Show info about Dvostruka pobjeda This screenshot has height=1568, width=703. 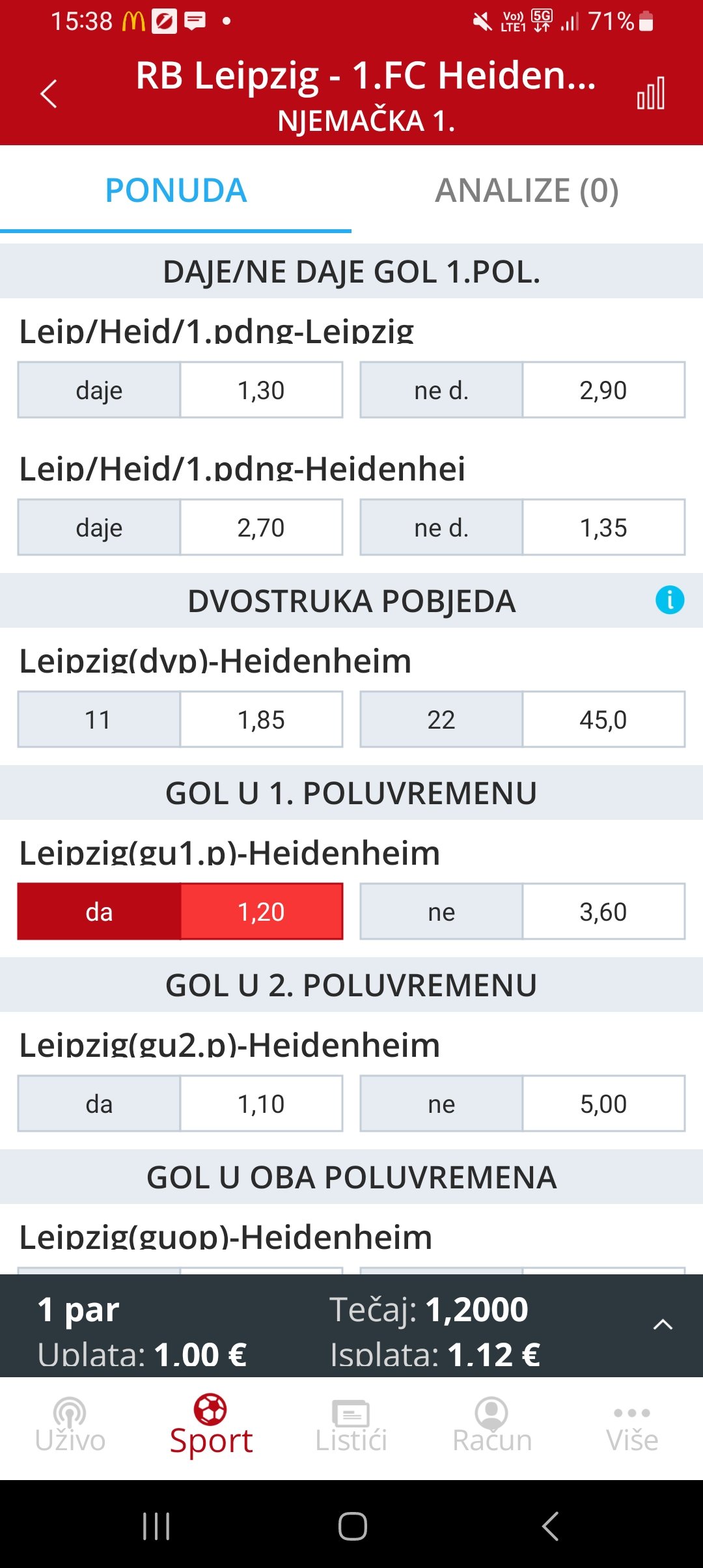pos(670,600)
